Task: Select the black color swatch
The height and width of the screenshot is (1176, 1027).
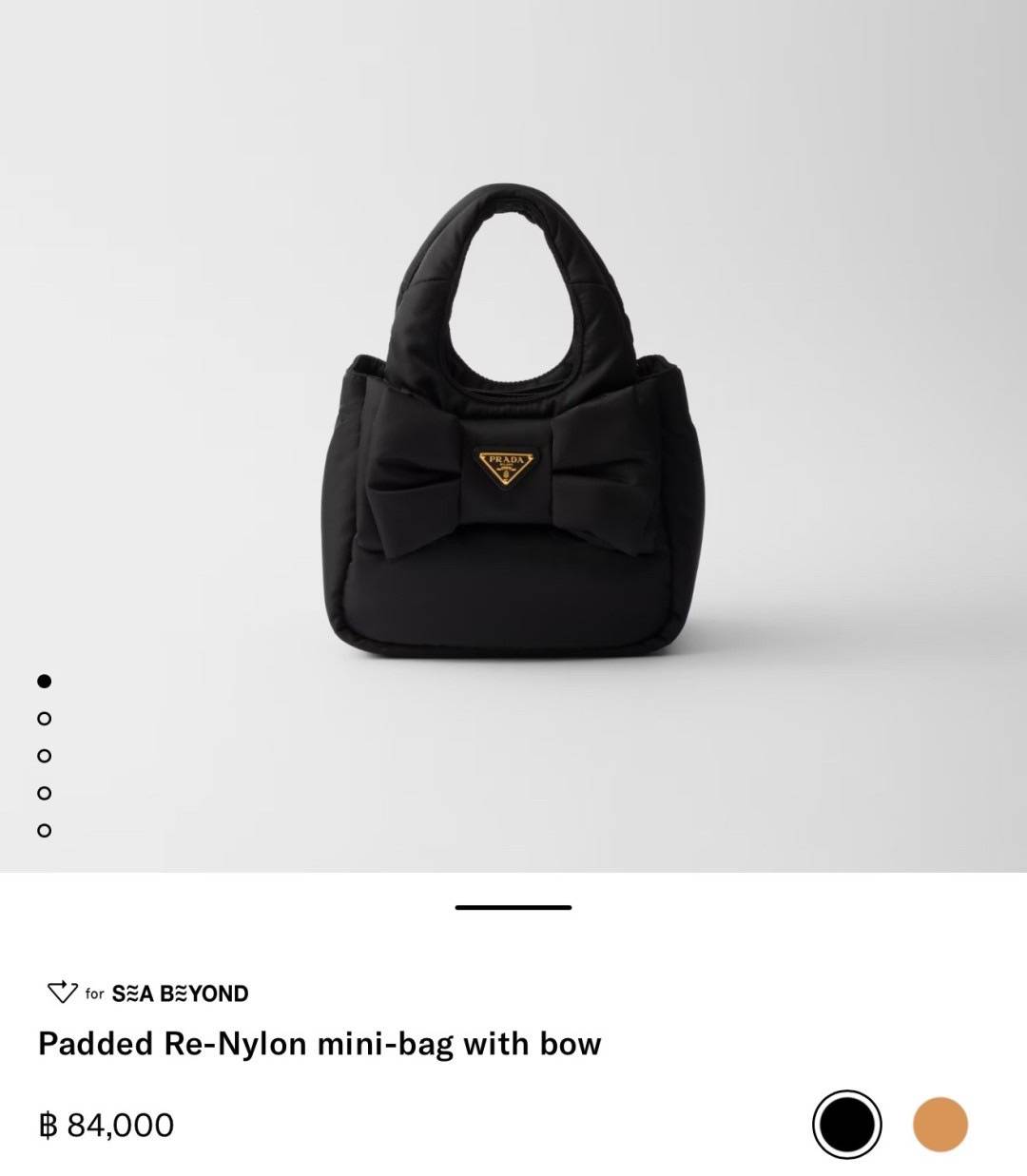Action: pyautogui.click(x=849, y=1124)
